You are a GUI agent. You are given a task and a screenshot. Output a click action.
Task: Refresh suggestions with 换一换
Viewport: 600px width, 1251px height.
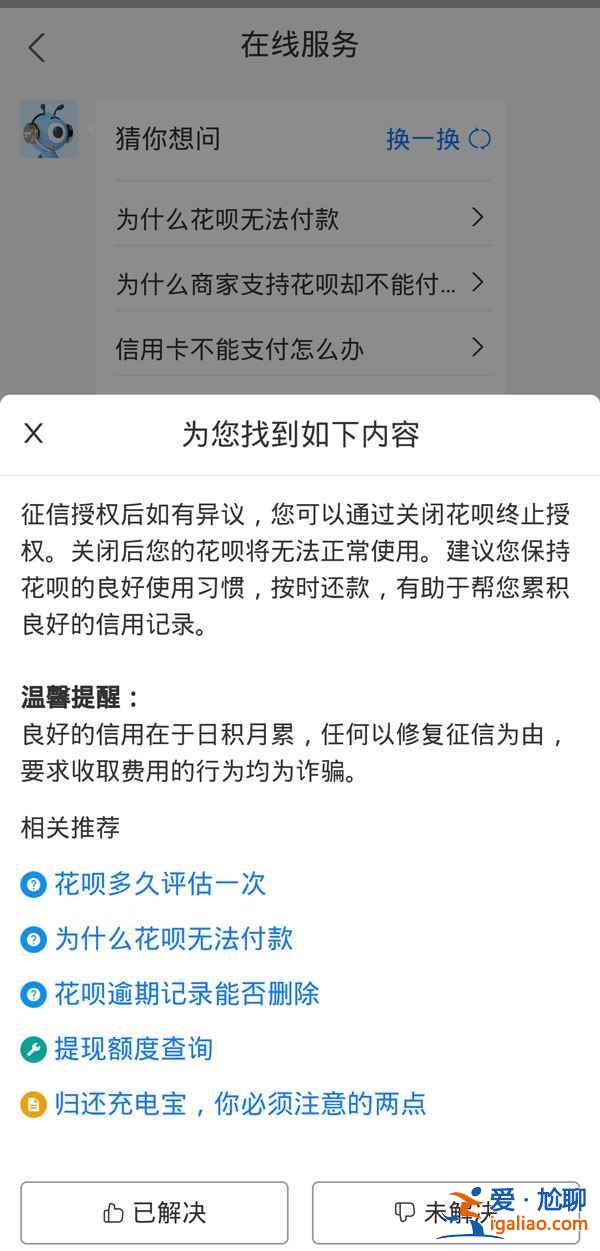(x=438, y=139)
